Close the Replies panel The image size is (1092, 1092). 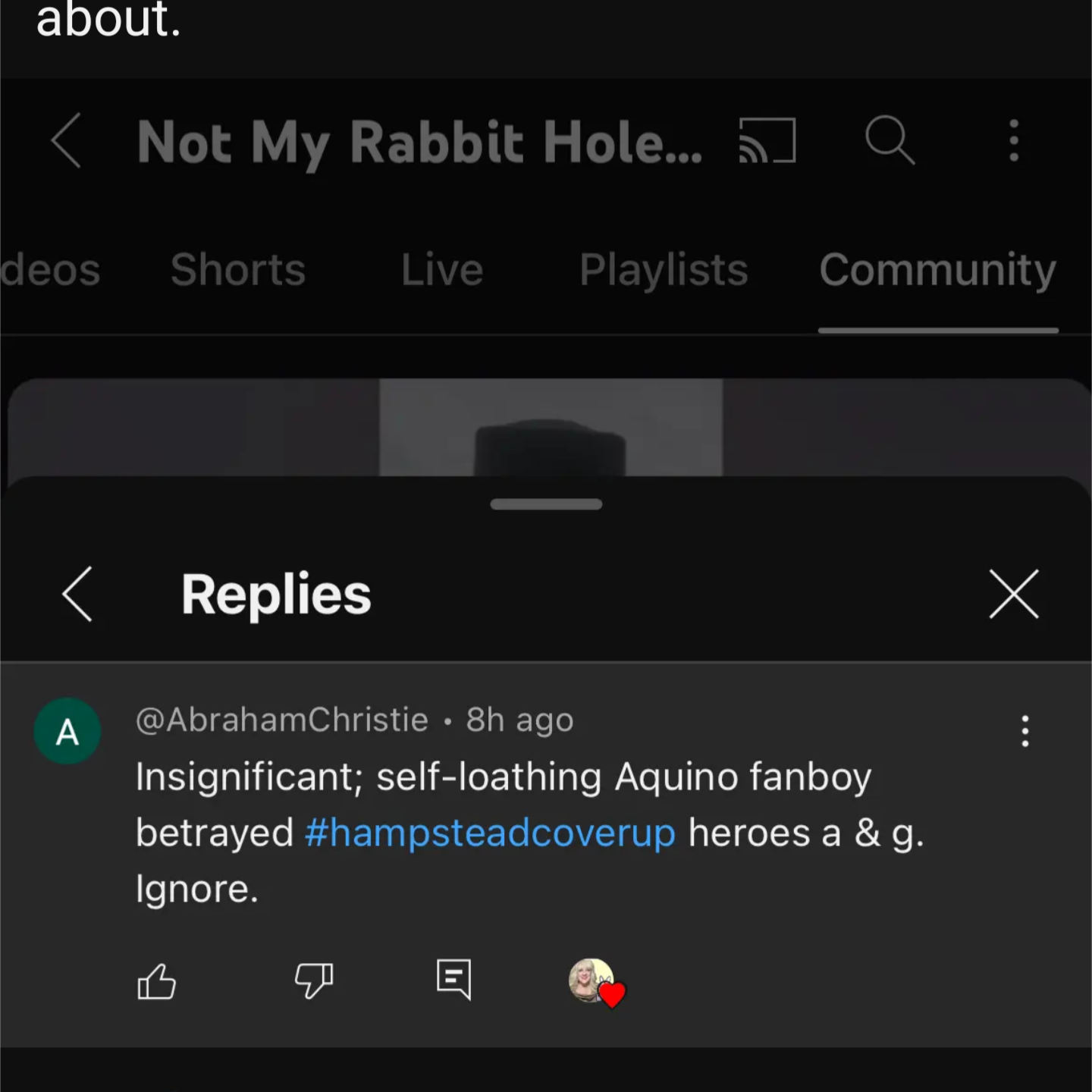(x=1013, y=594)
